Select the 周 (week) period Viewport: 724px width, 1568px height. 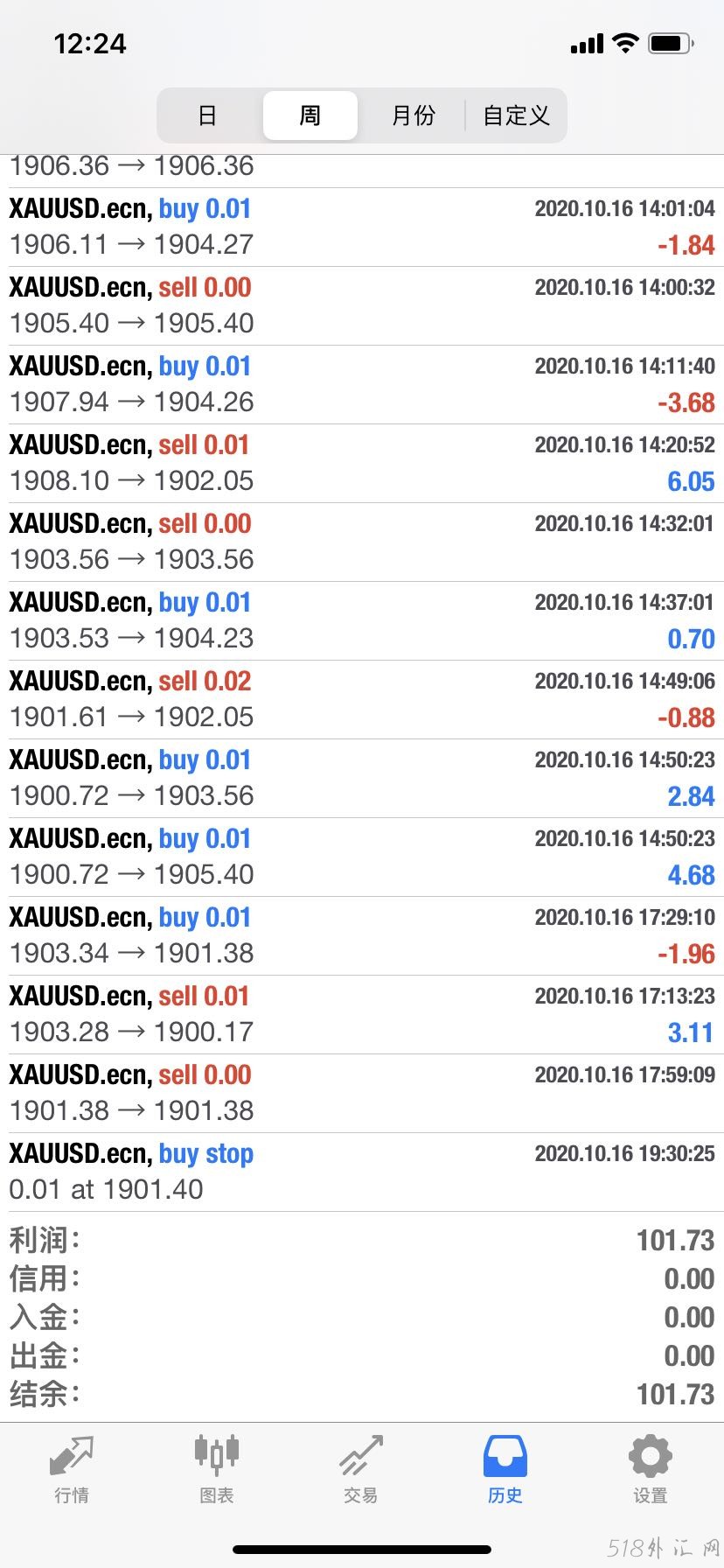[x=310, y=115]
